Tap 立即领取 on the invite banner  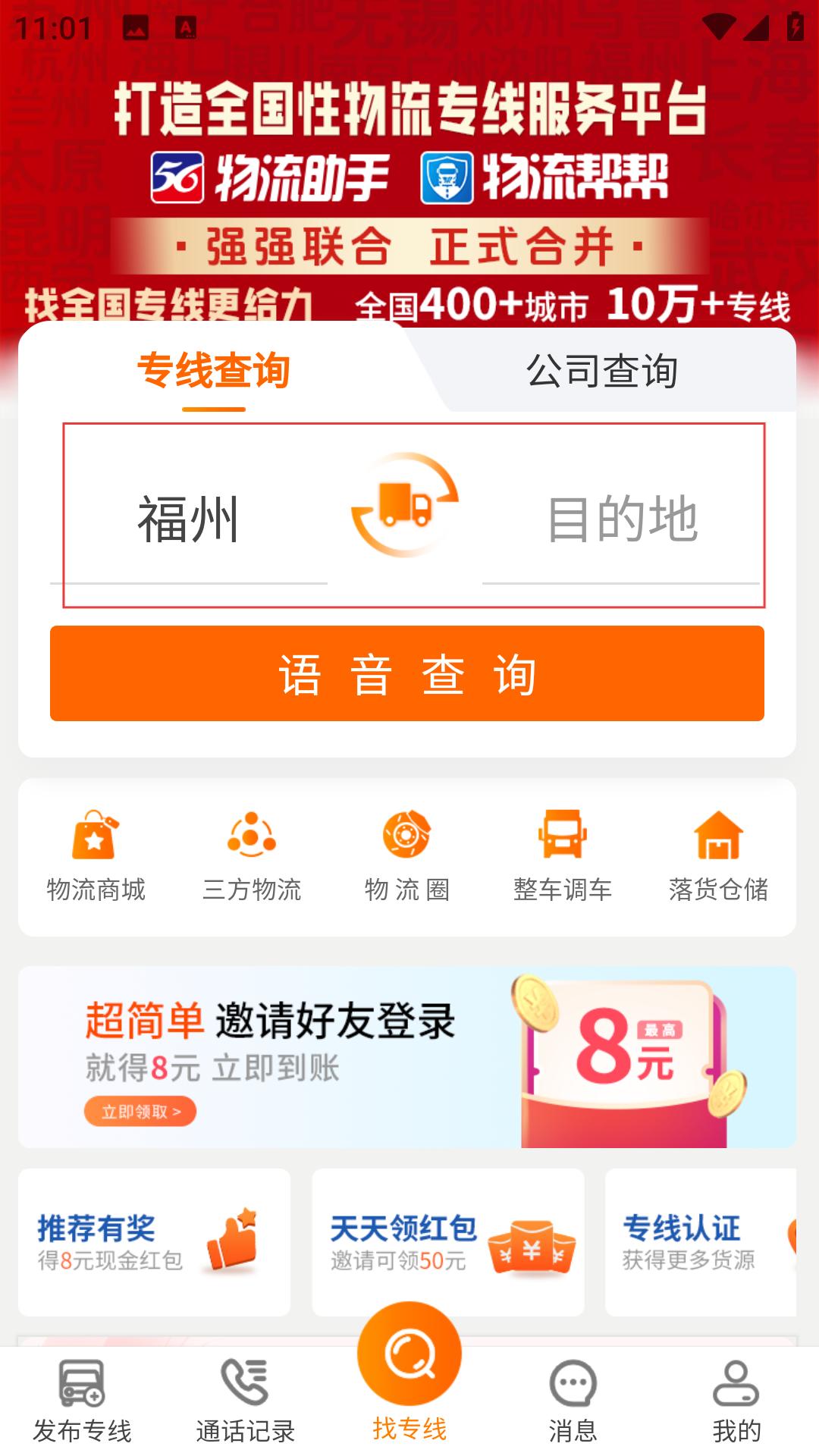click(x=140, y=1112)
